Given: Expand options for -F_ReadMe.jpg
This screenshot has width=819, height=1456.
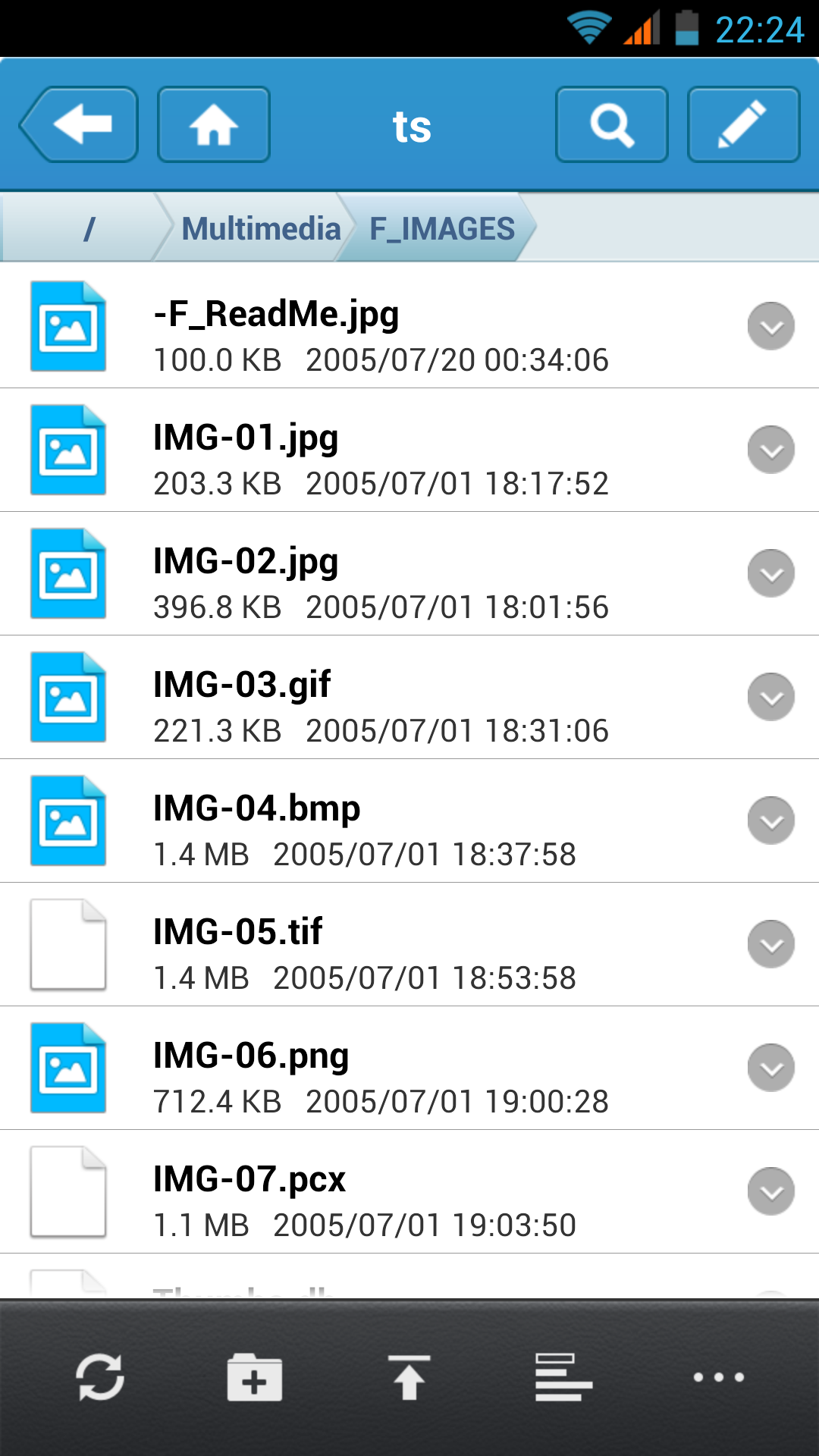Looking at the screenshot, I should 770,326.
